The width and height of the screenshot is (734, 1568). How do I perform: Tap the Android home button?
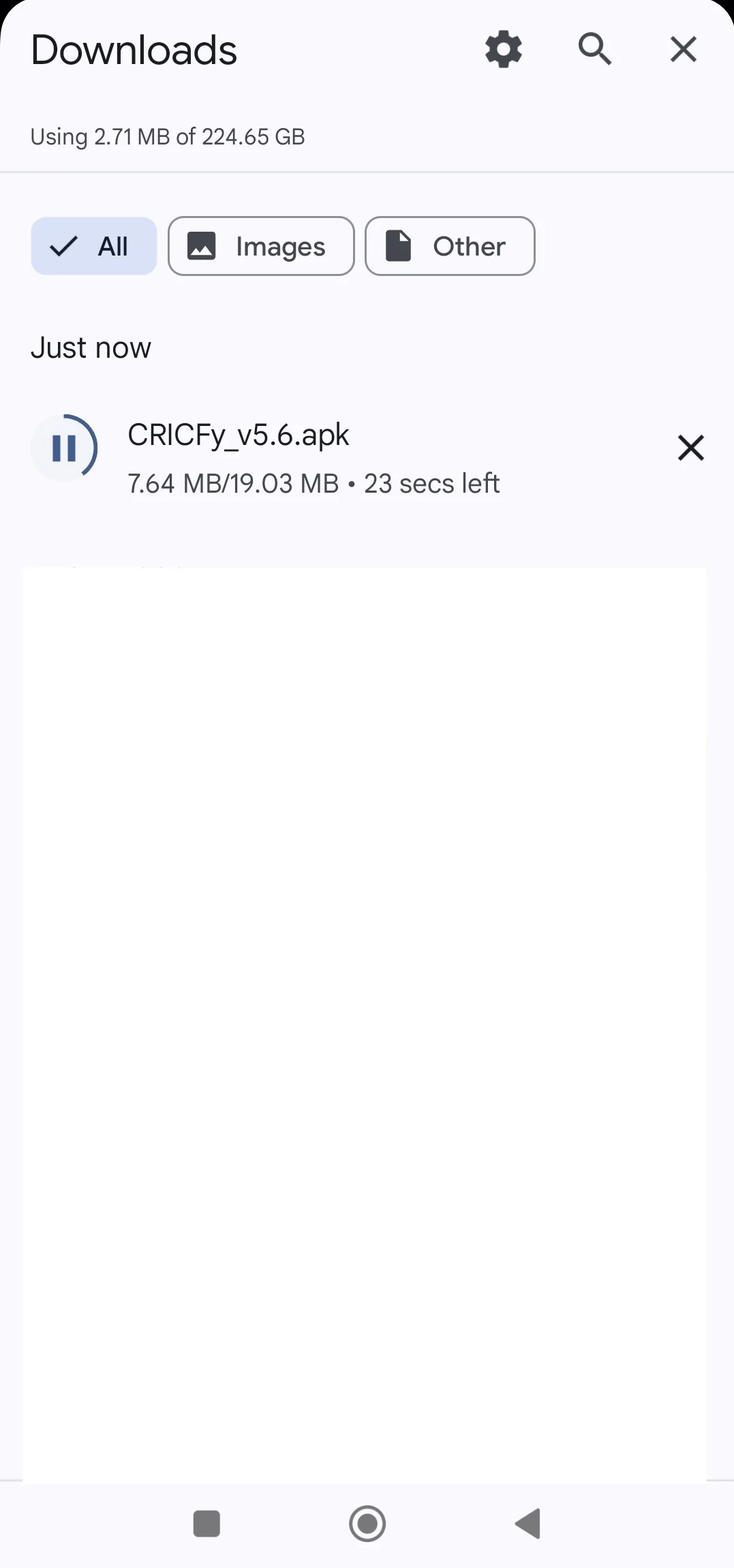(368, 1524)
